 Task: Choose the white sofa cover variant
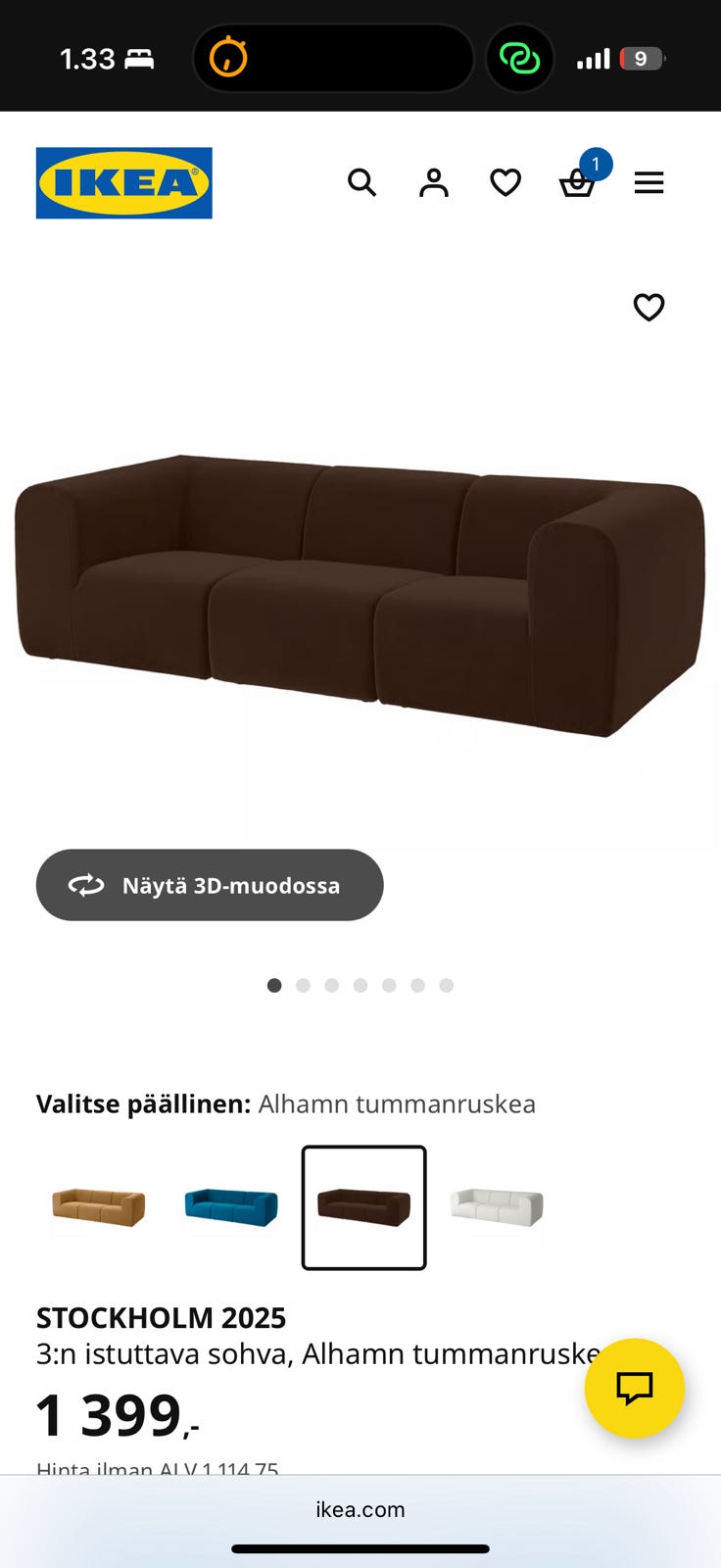(x=496, y=1206)
